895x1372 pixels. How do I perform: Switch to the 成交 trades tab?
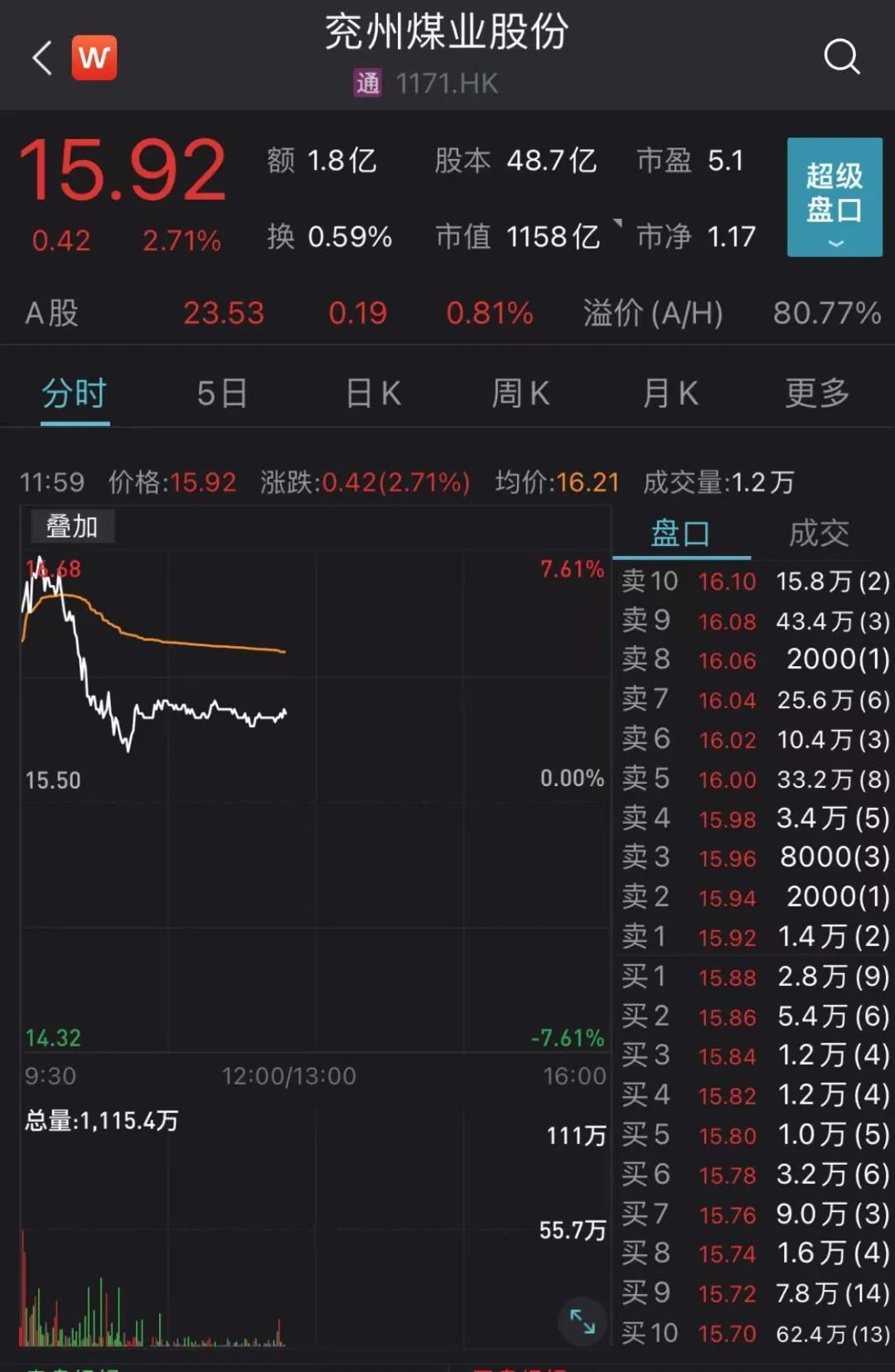[x=819, y=534]
